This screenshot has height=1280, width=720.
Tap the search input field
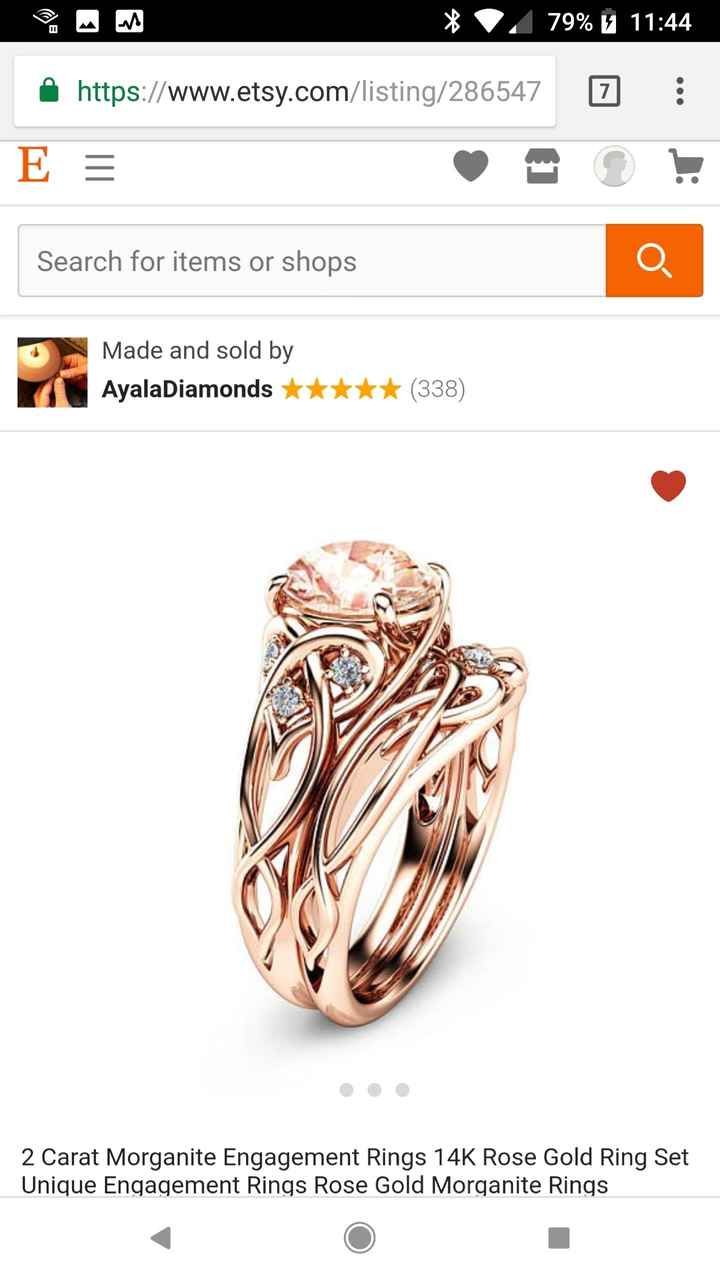tap(300, 260)
